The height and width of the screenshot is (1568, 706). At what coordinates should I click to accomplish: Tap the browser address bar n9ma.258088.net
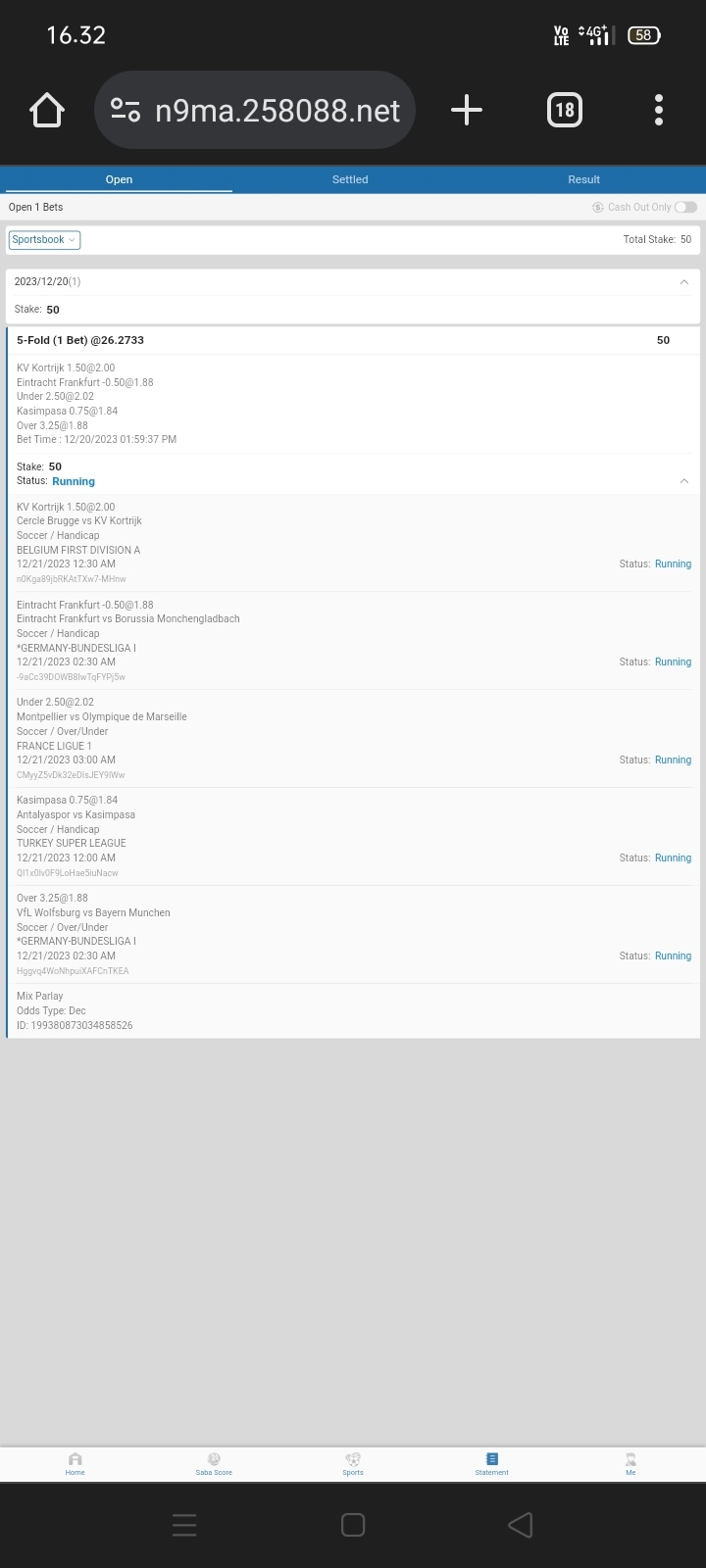(x=255, y=111)
